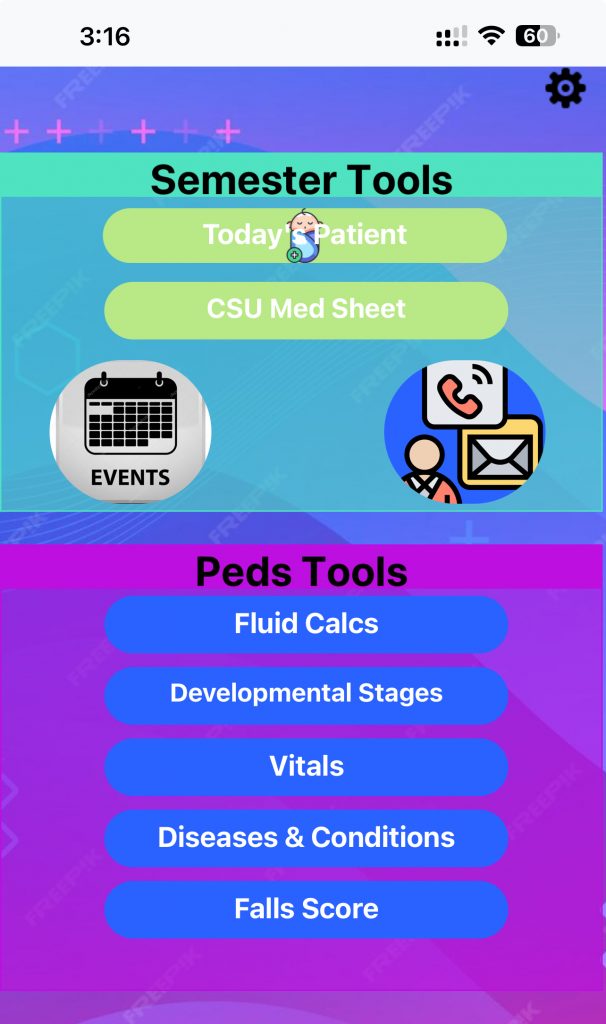The height and width of the screenshot is (1024, 606).
Task: Open the Vitals reference
Action: pyautogui.click(x=306, y=767)
